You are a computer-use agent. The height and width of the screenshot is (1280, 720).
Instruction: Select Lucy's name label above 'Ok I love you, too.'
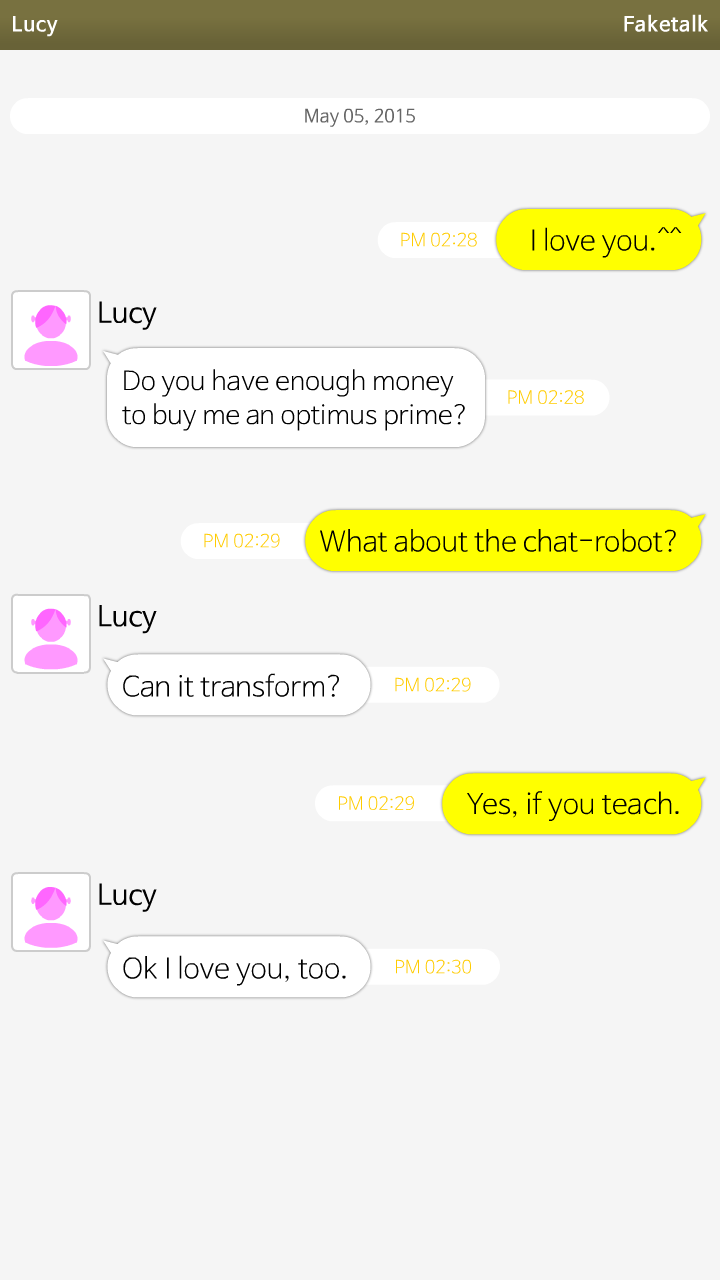pyautogui.click(x=126, y=894)
